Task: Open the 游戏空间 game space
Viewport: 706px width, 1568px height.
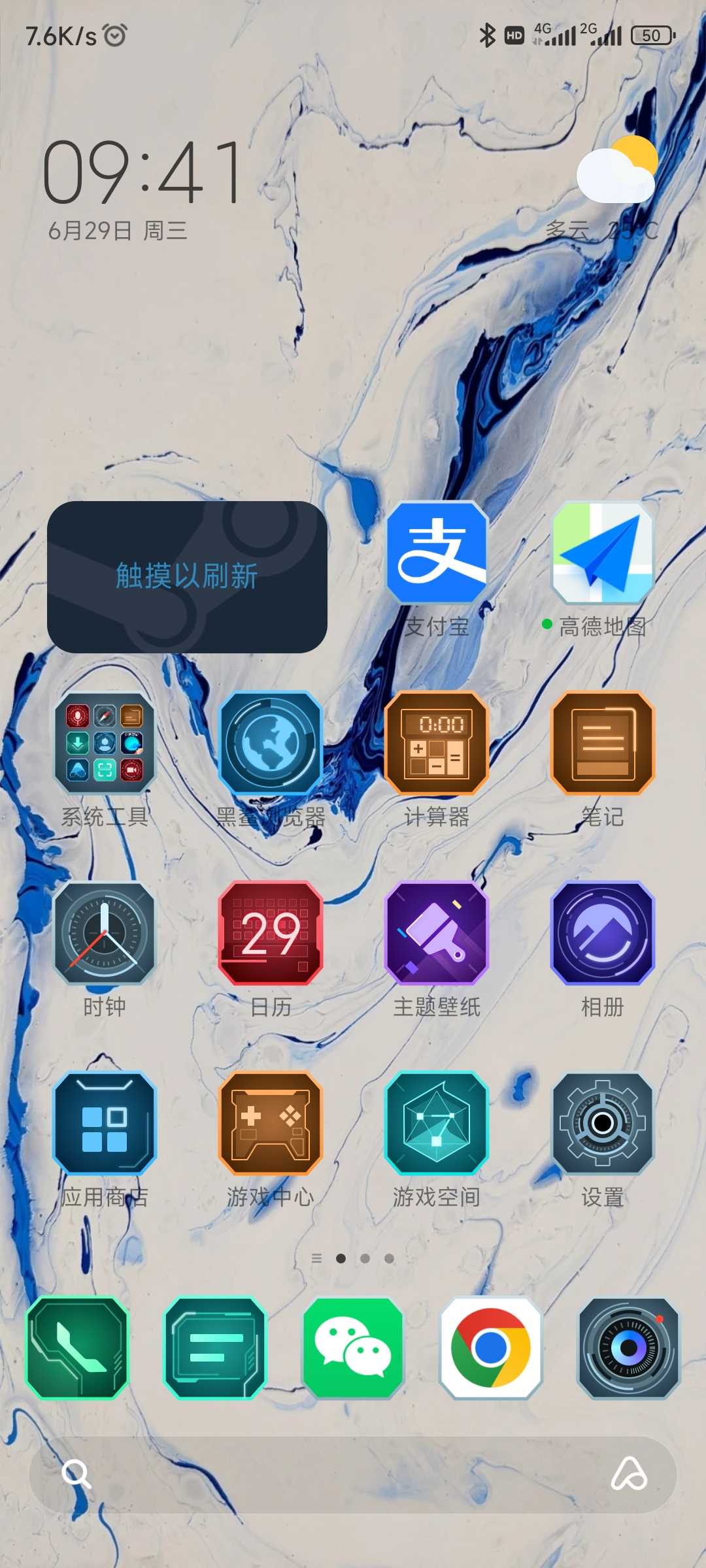Action: coord(437,1123)
